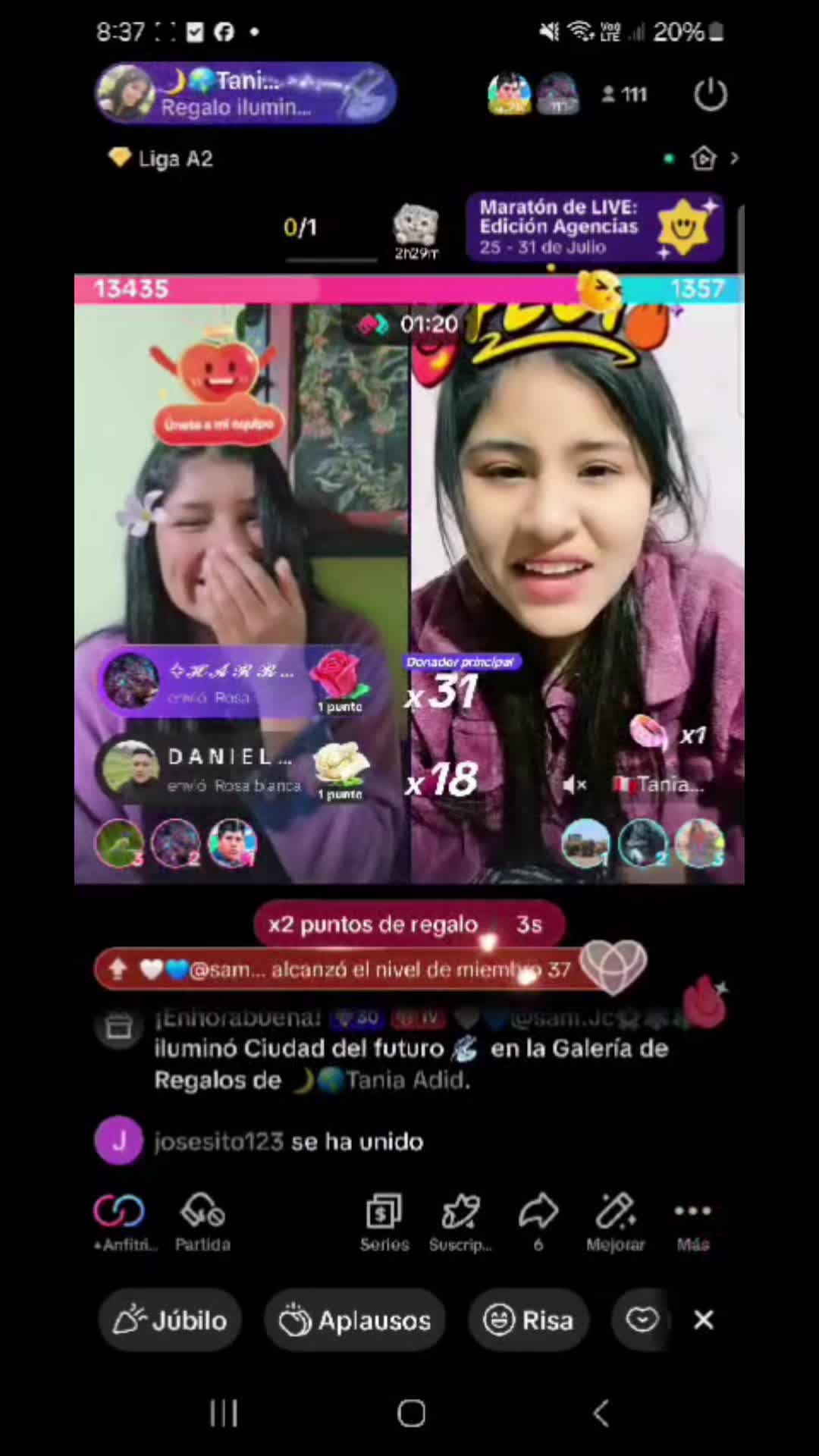Open the Más overflow menu
819x1456 pixels.
click(693, 1222)
